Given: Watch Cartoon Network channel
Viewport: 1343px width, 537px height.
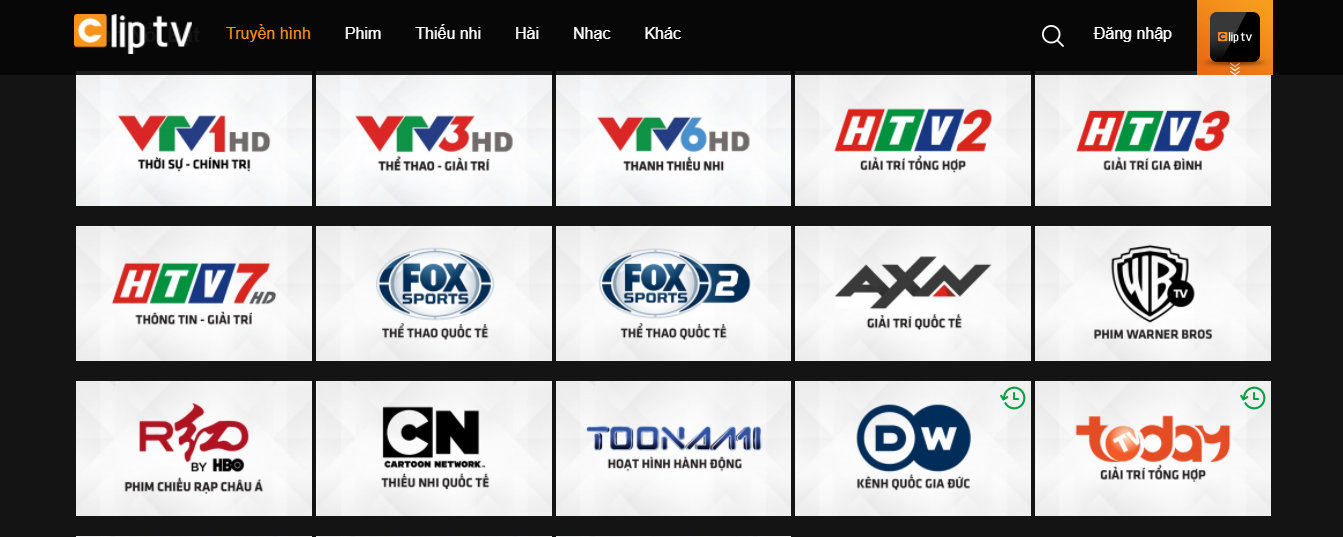Looking at the screenshot, I should (434, 448).
